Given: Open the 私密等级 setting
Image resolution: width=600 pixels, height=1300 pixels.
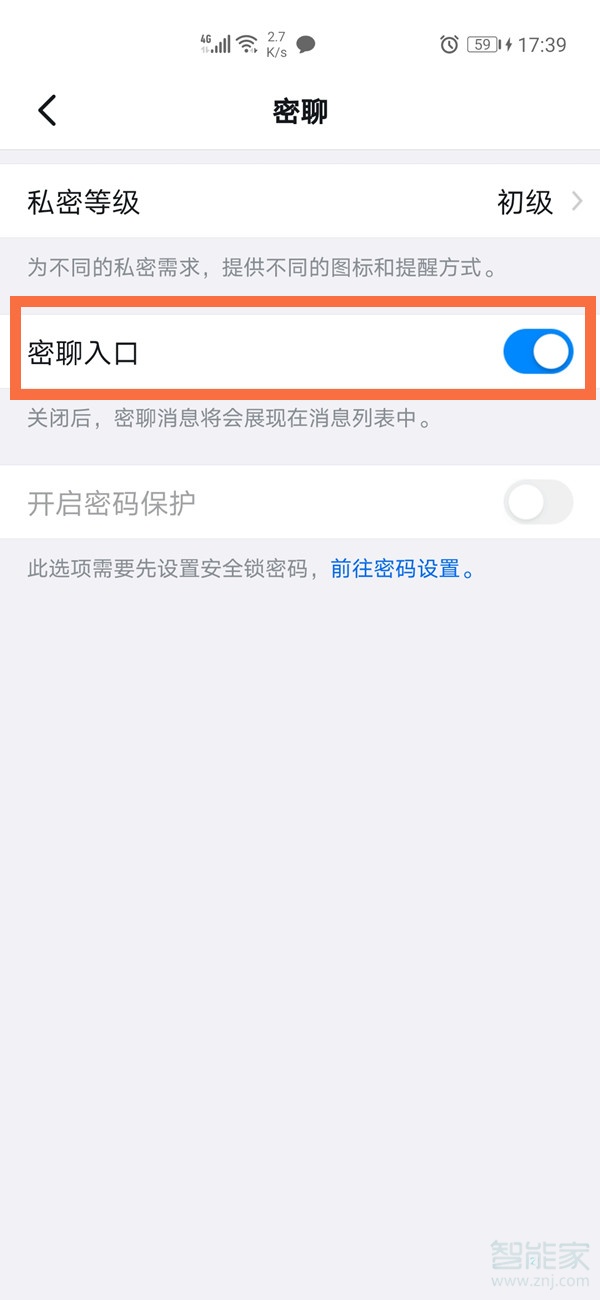Looking at the screenshot, I should (x=300, y=203).
